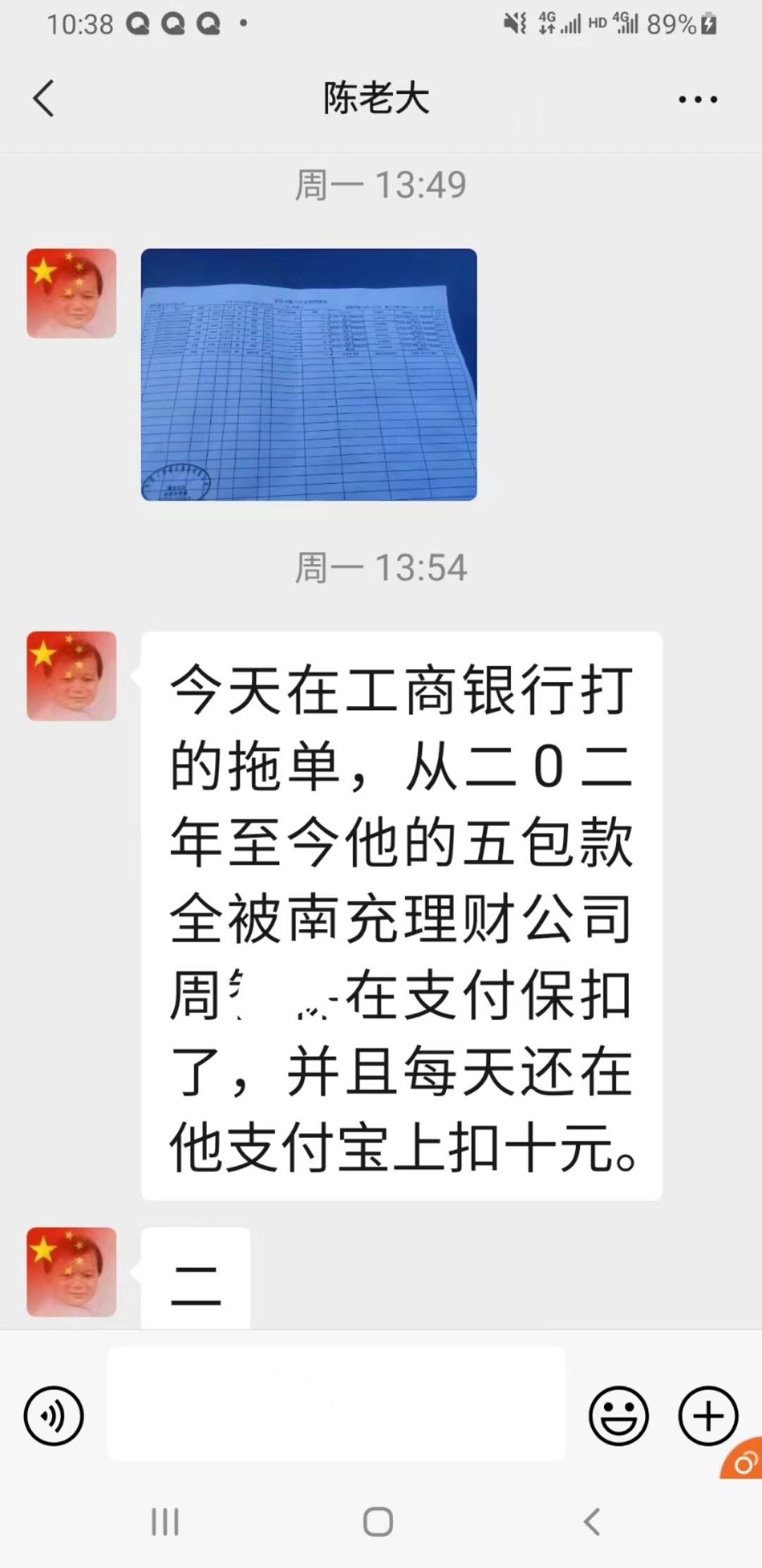Open system recent apps
Viewport: 762px width, 1568px height.
(165, 1521)
